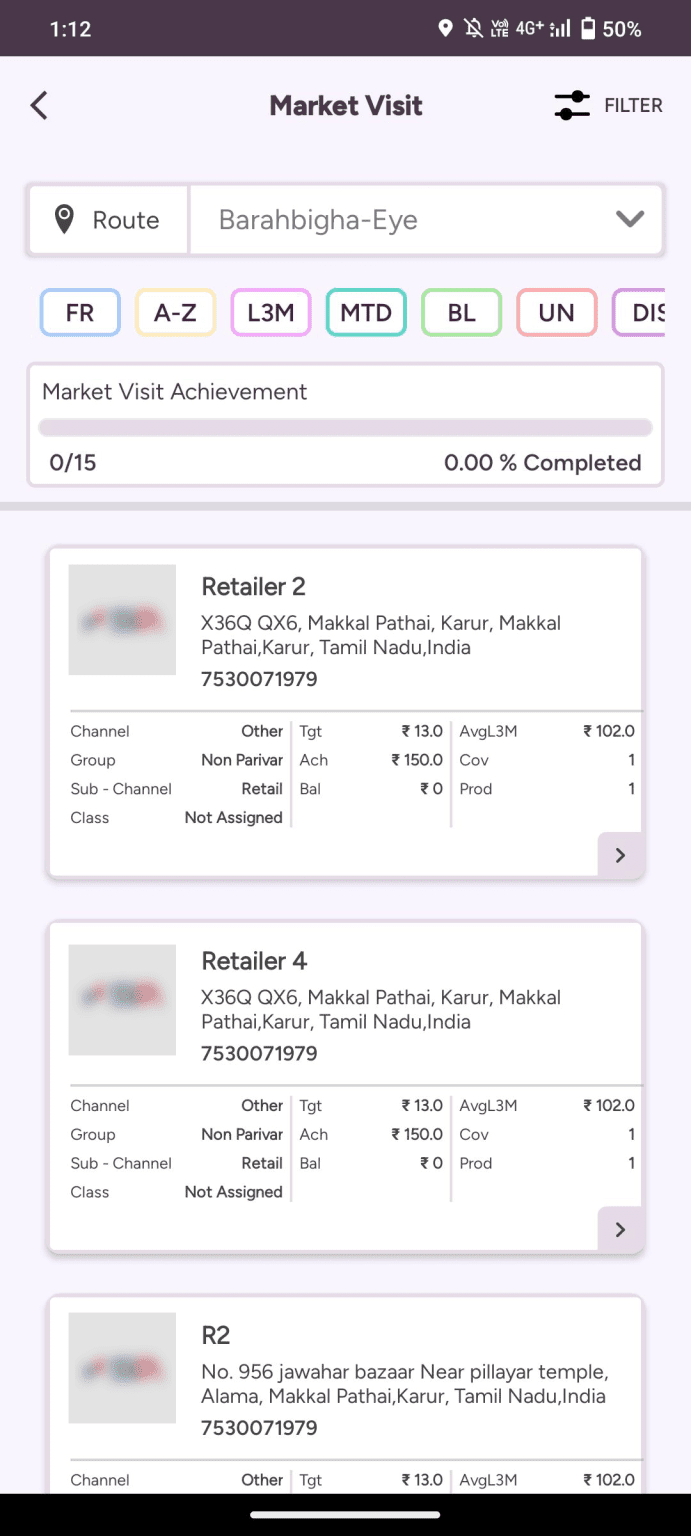Image resolution: width=691 pixels, height=1536 pixels.
Task: Open the R2 retailer card
Action: 346,1394
